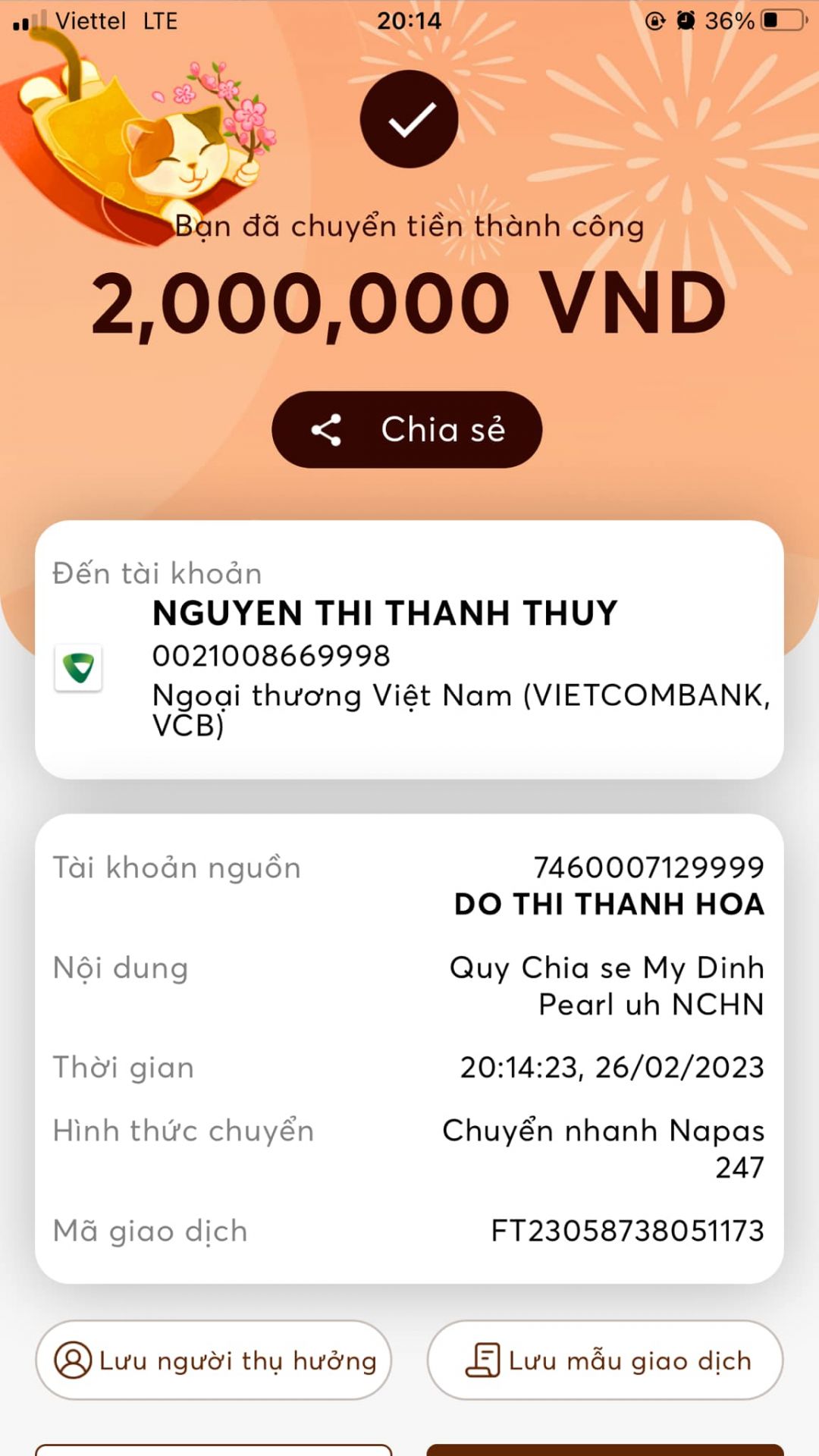The image size is (819, 1456).
Task: Save recipient with Lưu người thụ hưởng
Action: click(214, 1360)
